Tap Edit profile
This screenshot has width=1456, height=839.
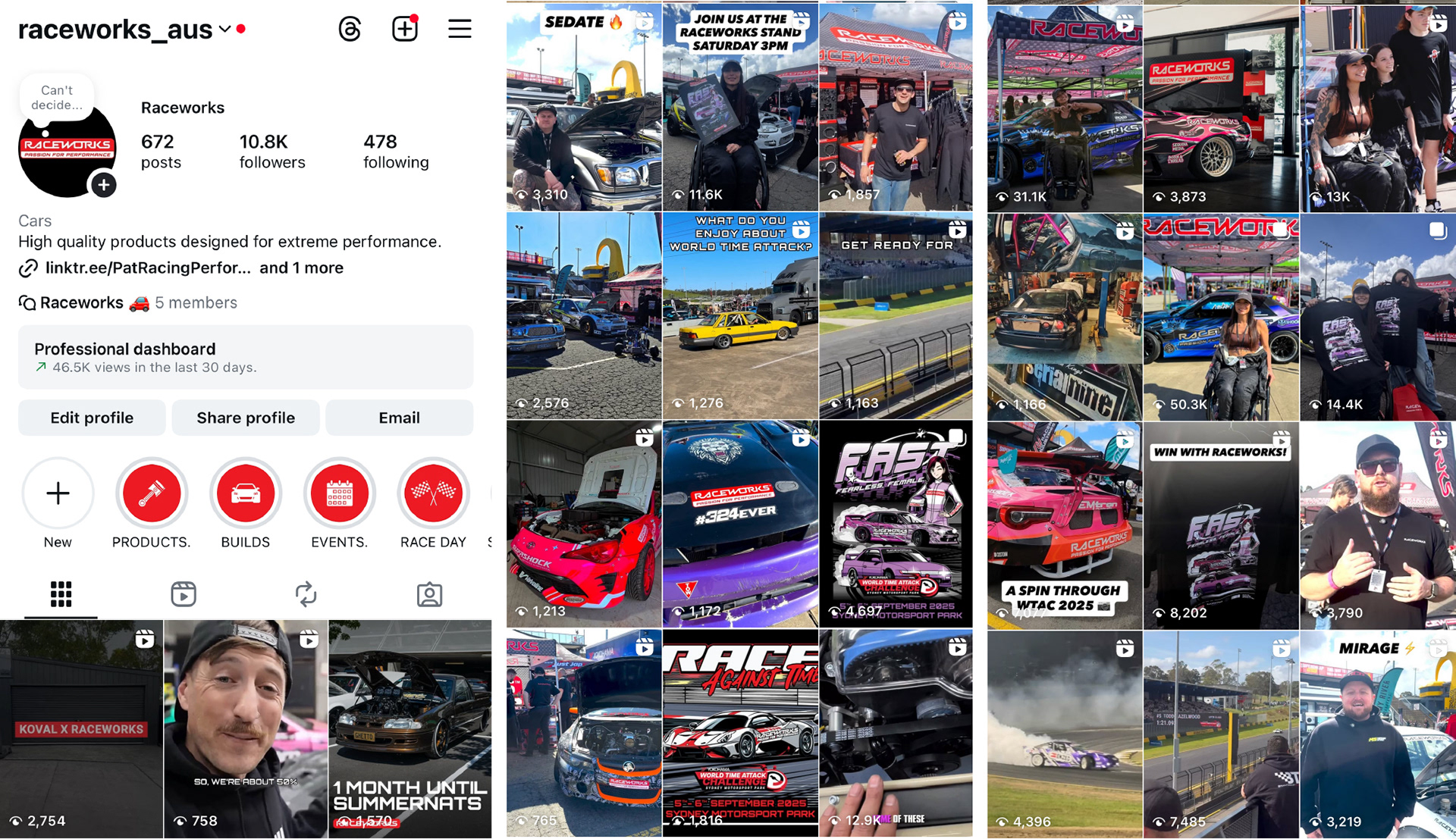[92, 418]
